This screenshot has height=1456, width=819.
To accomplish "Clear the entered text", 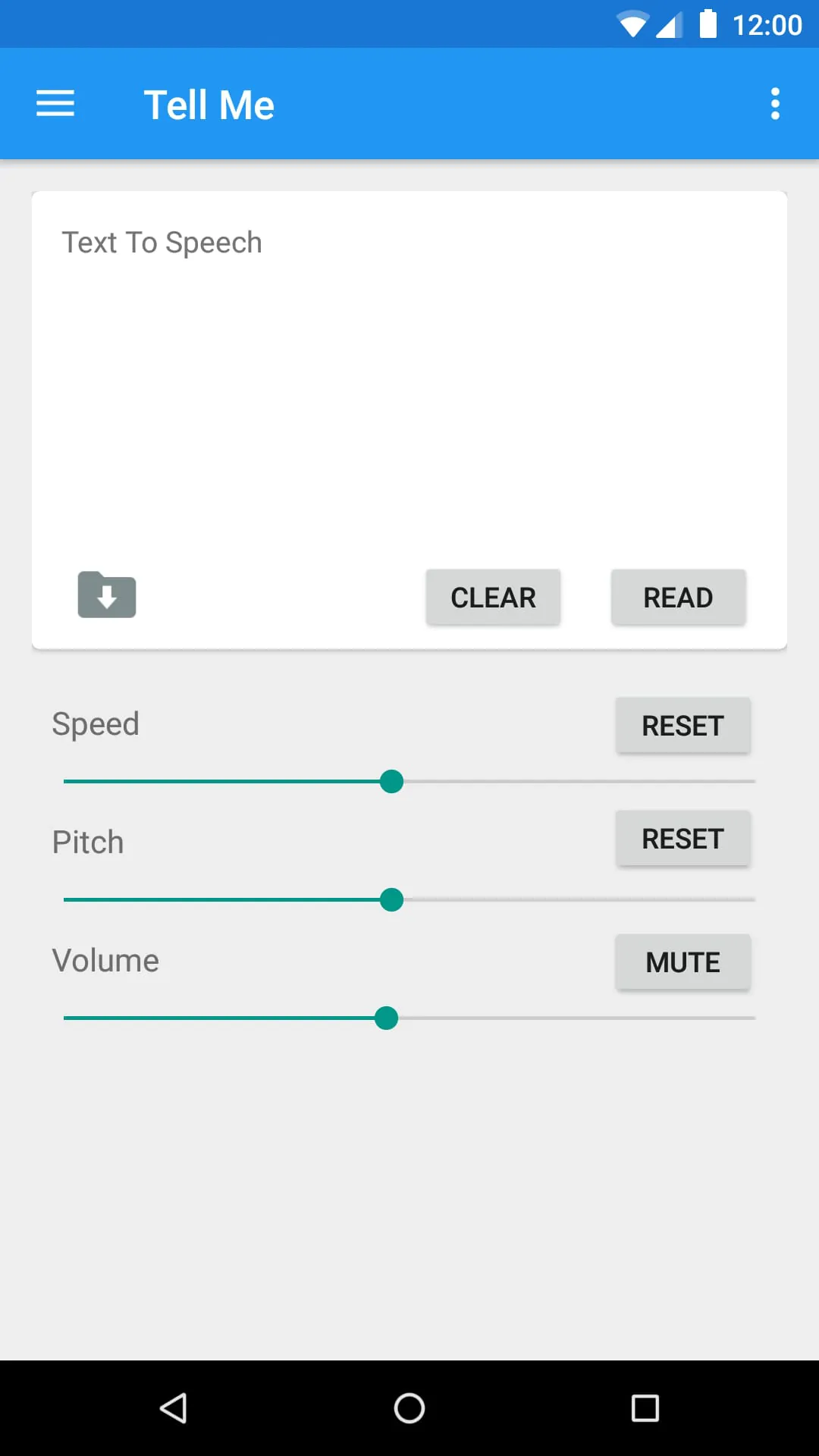I will pos(493,598).
